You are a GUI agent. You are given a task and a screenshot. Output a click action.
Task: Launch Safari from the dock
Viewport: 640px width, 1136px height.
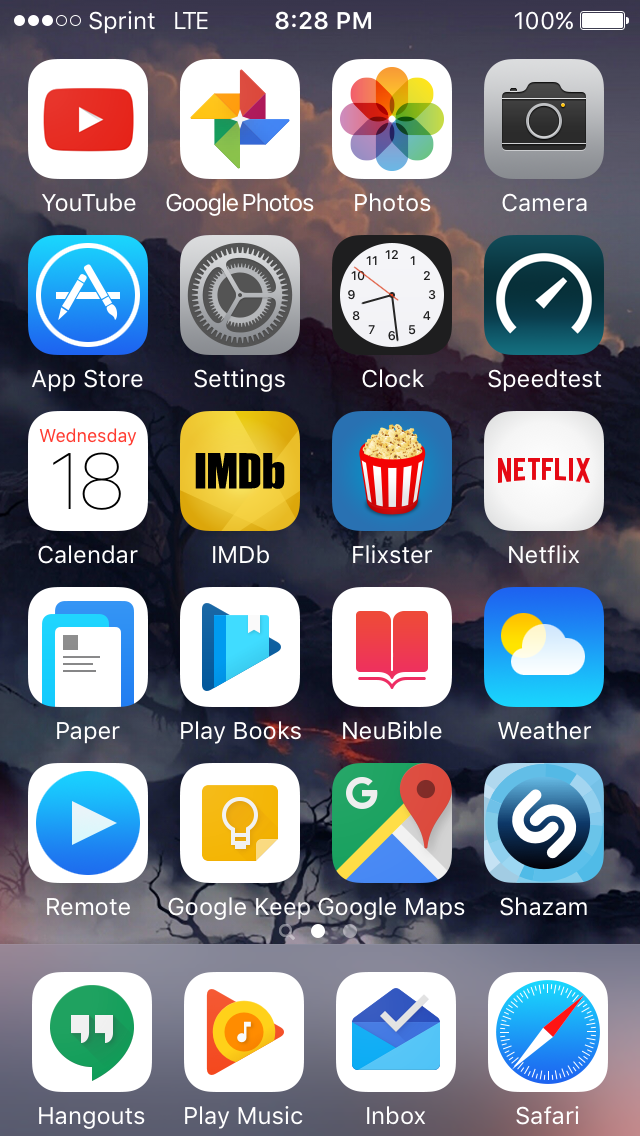tap(548, 1032)
